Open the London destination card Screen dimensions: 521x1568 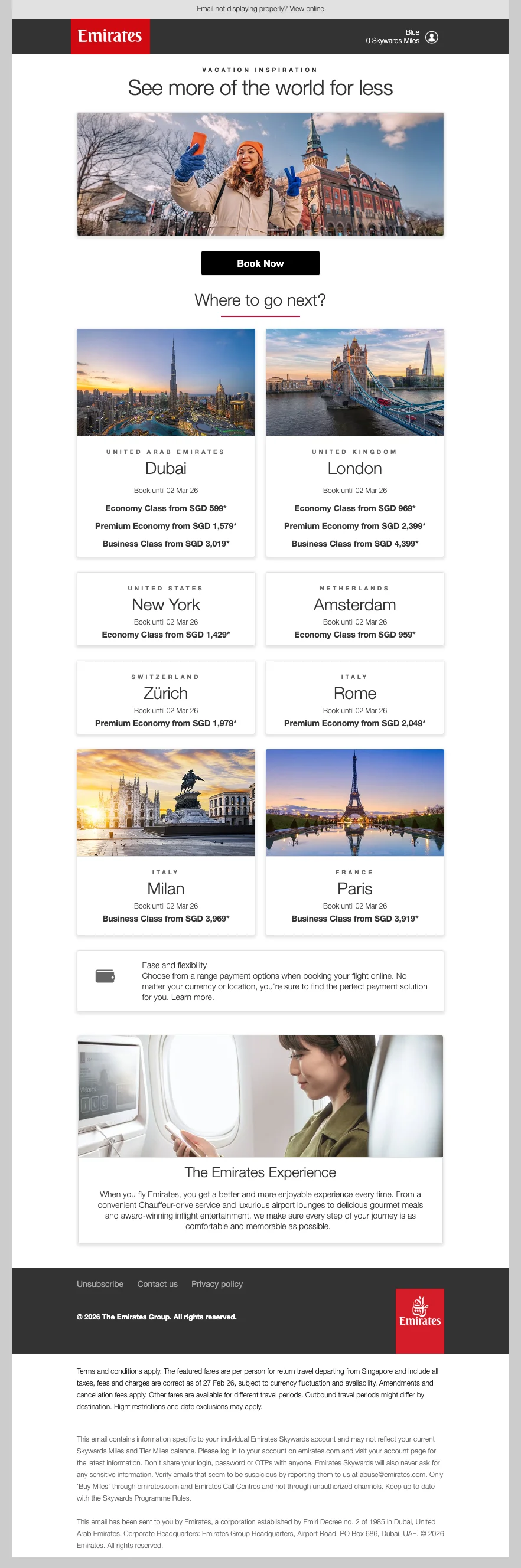(354, 443)
